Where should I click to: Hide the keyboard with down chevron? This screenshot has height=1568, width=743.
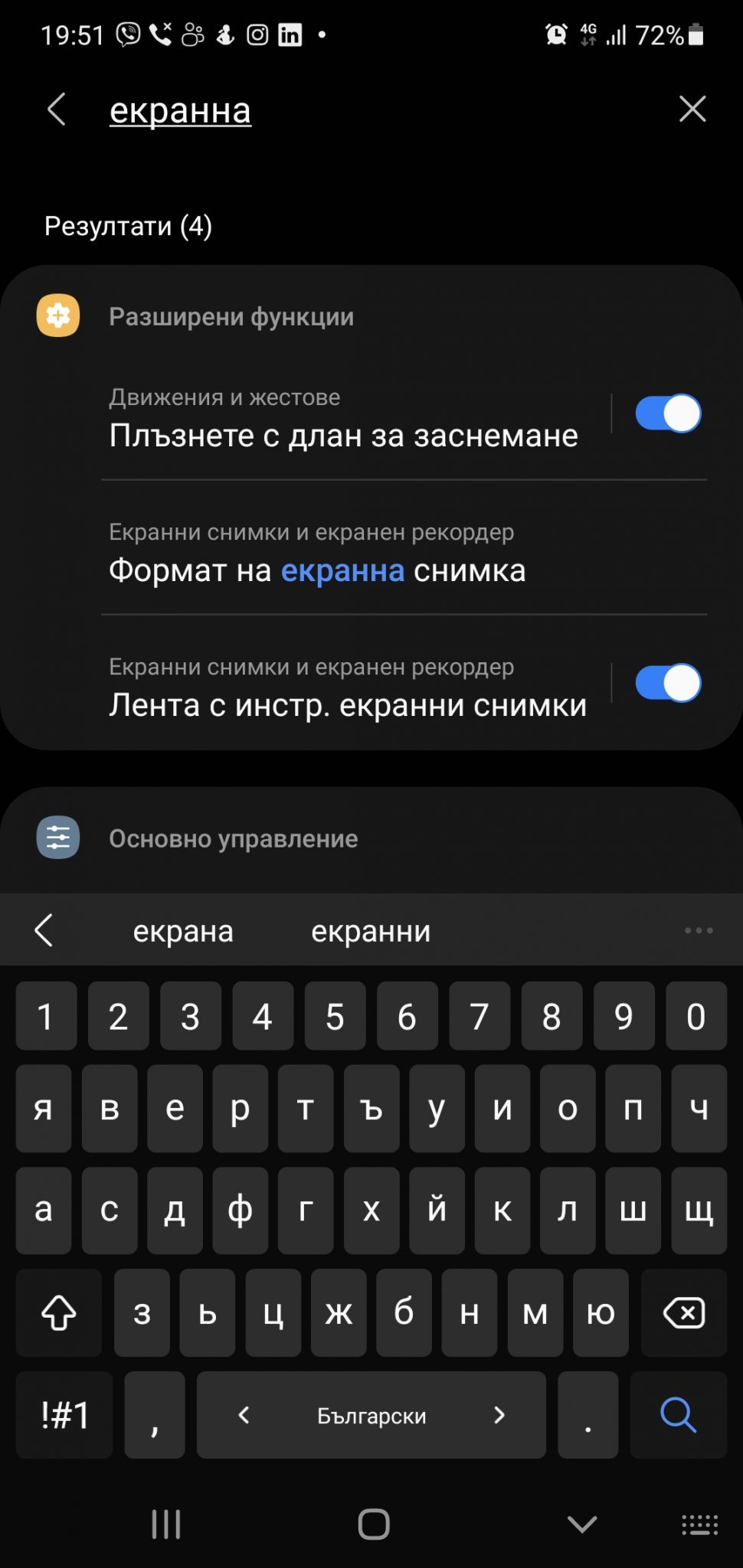tap(582, 1524)
